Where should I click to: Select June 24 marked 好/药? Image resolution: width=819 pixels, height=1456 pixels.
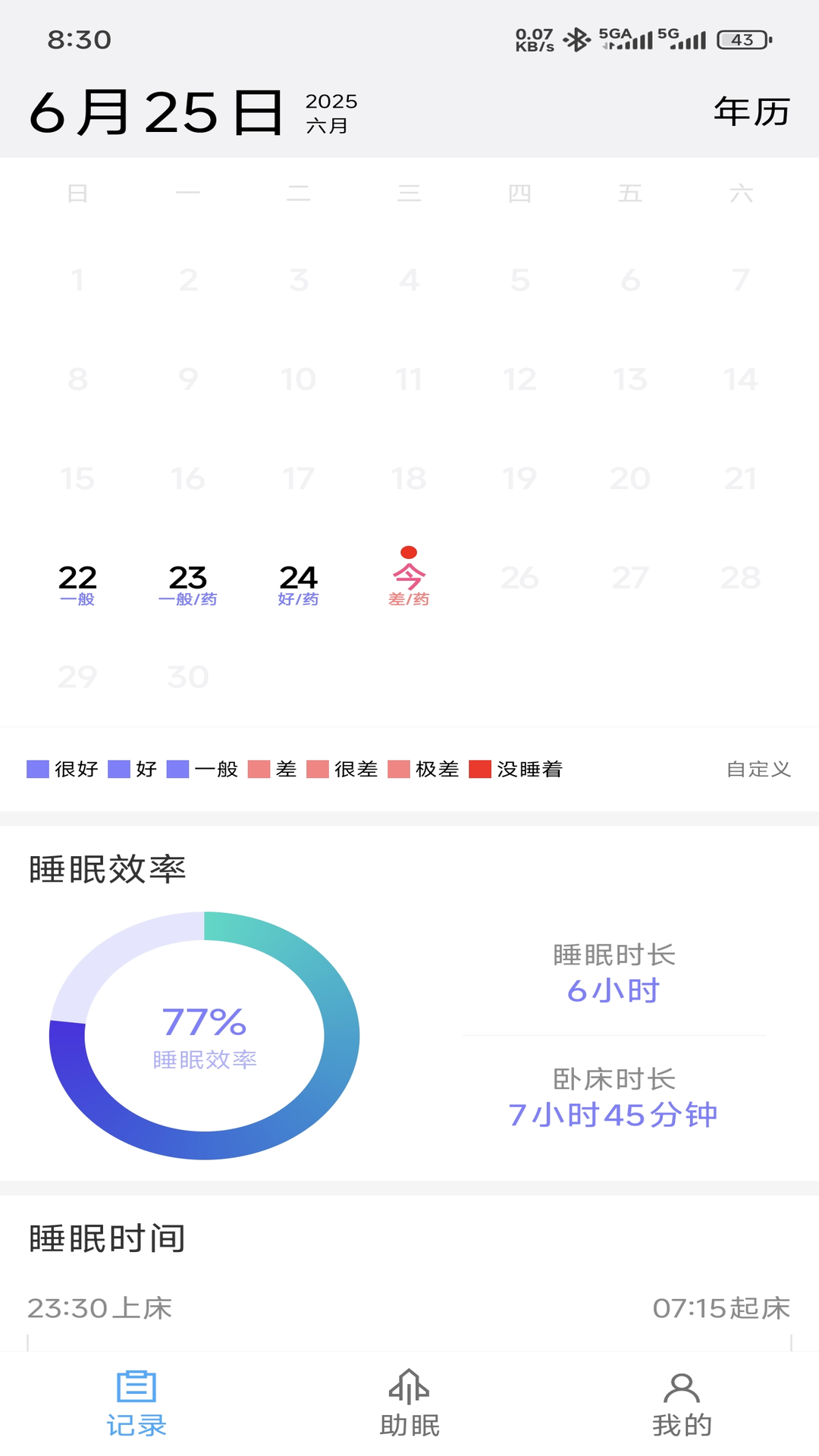(298, 584)
